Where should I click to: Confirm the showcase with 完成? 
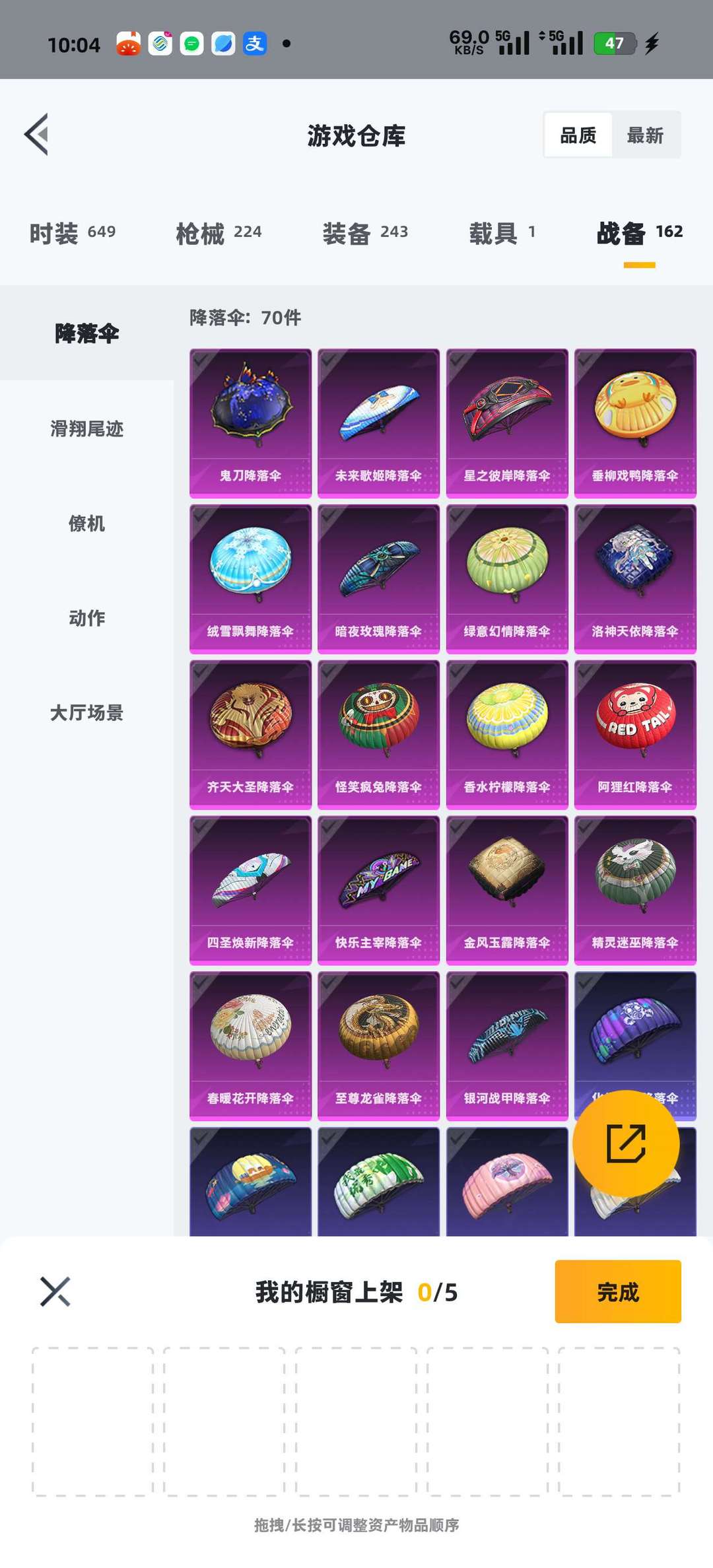point(618,1291)
